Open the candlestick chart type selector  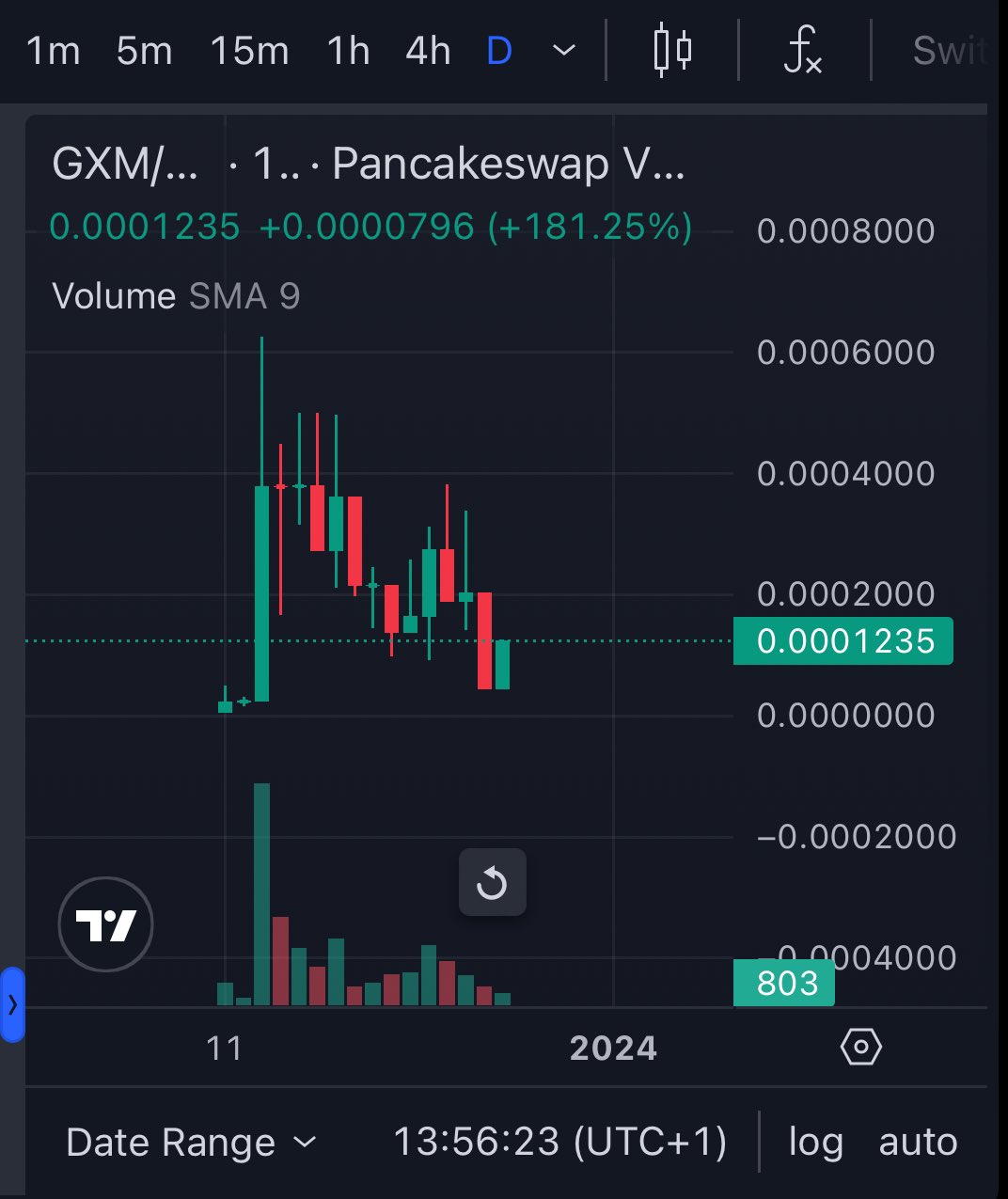click(672, 51)
